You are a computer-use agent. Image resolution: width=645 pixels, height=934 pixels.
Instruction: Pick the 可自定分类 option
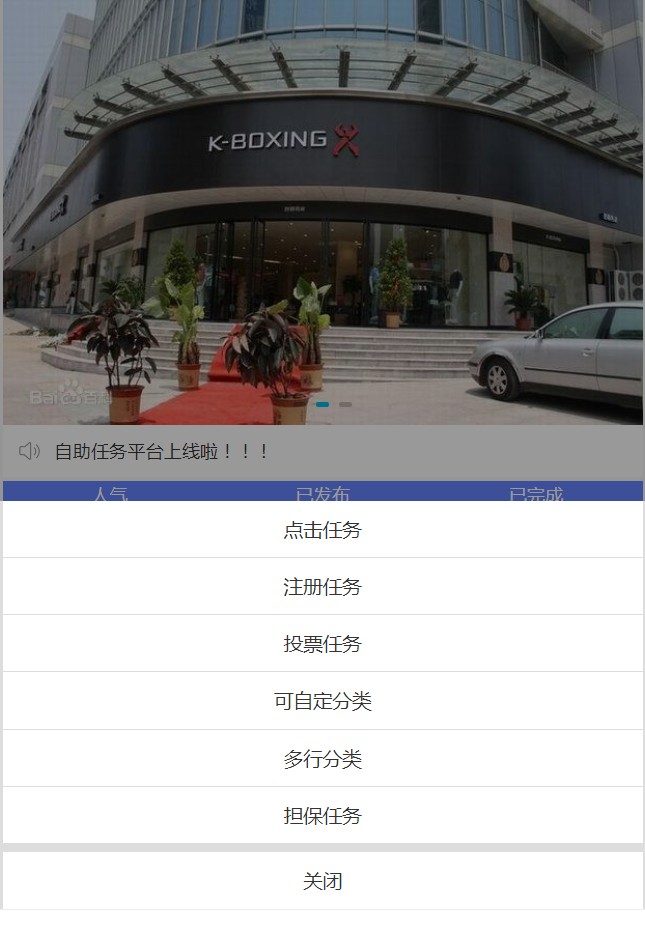pos(322,701)
